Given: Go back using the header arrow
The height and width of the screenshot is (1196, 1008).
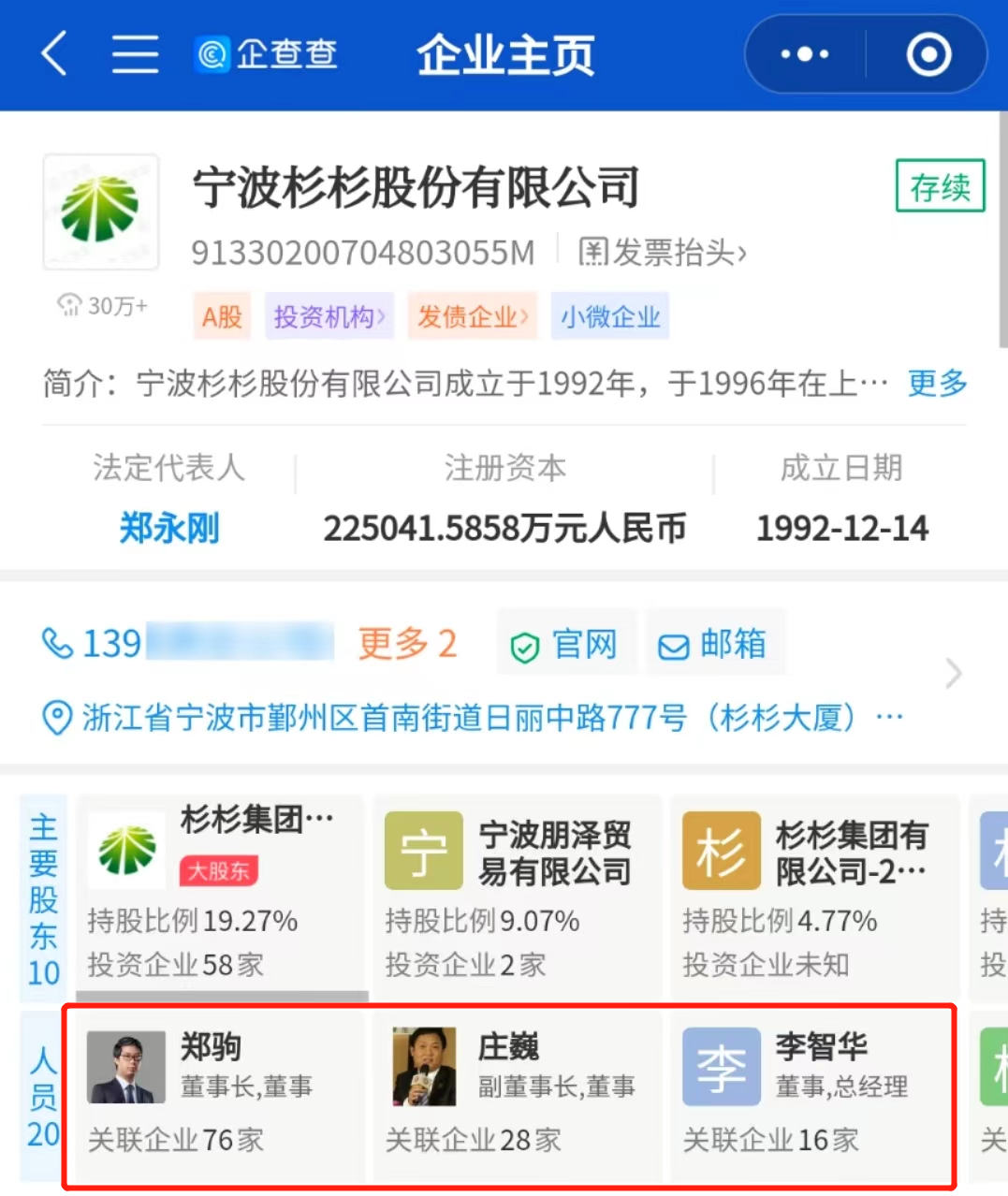Looking at the screenshot, I should pyautogui.click(x=54, y=53).
